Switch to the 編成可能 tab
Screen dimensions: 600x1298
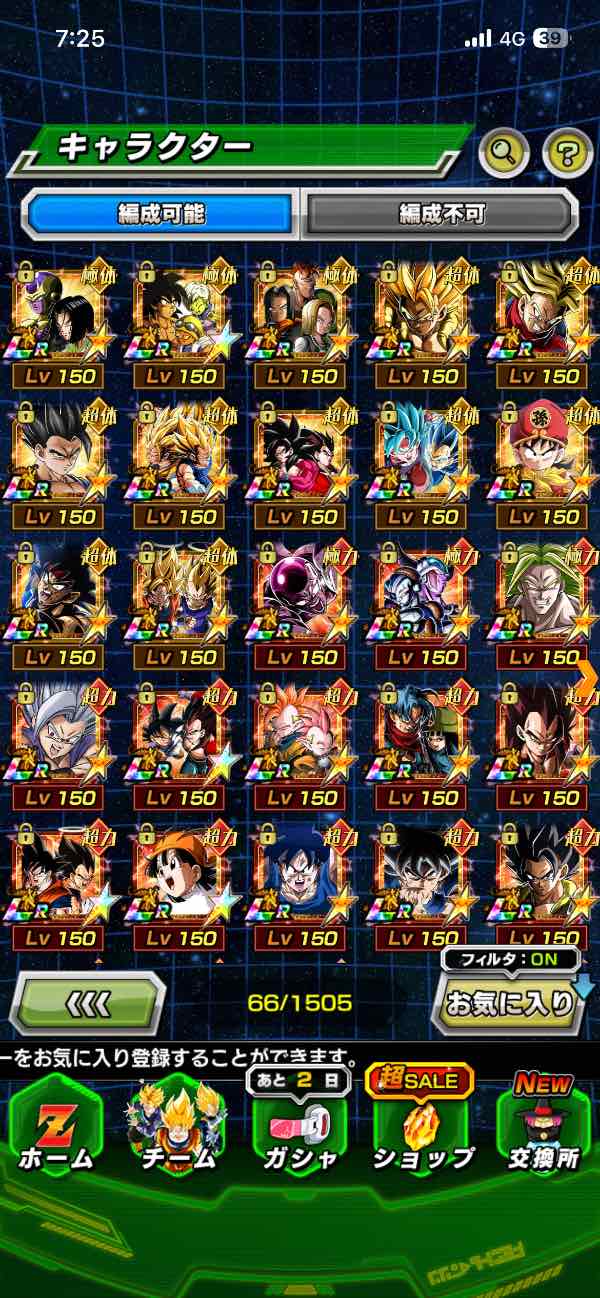pyautogui.click(x=160, y=213)
